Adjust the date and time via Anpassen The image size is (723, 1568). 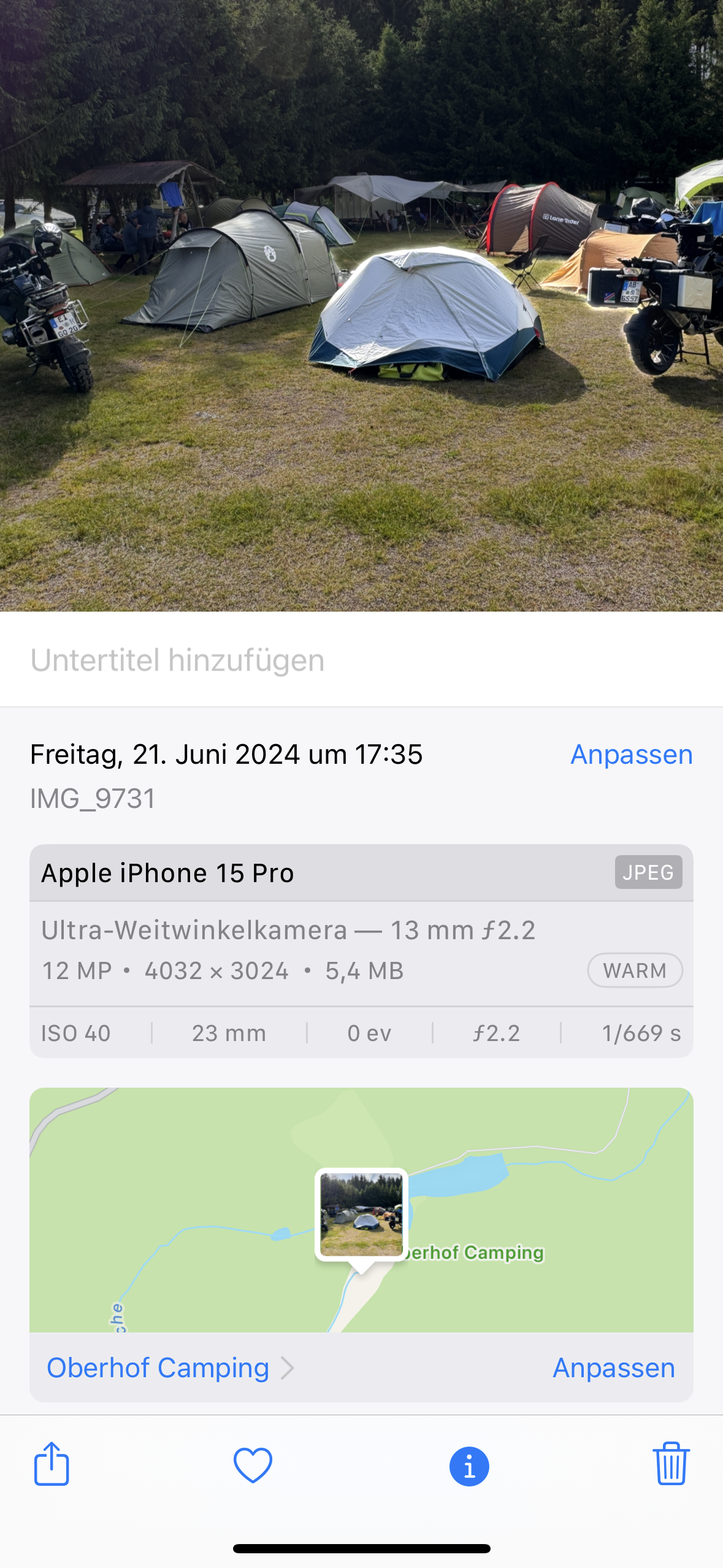pos(631,755)
